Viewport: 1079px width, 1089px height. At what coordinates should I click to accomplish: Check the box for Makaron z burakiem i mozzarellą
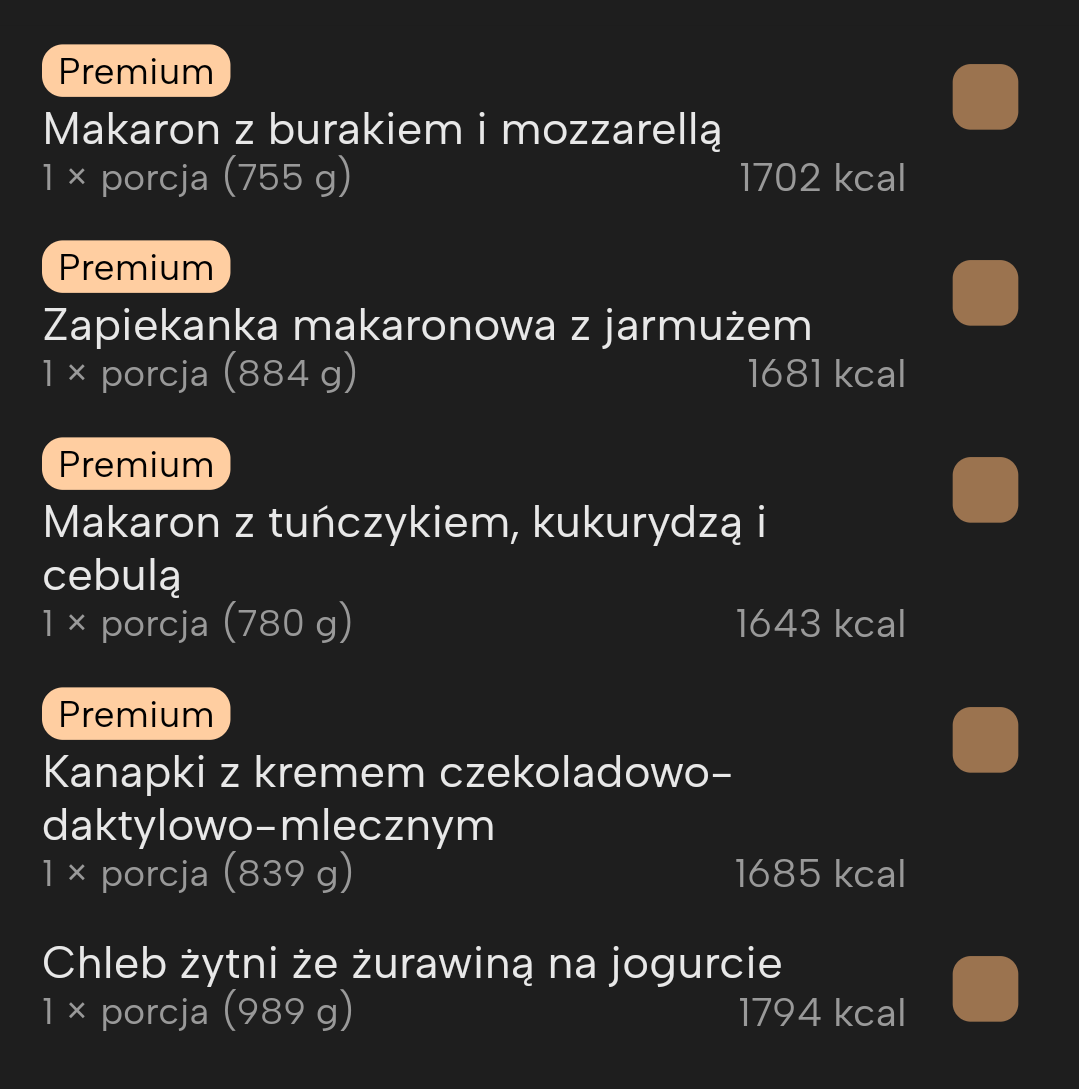coord(985,97)
